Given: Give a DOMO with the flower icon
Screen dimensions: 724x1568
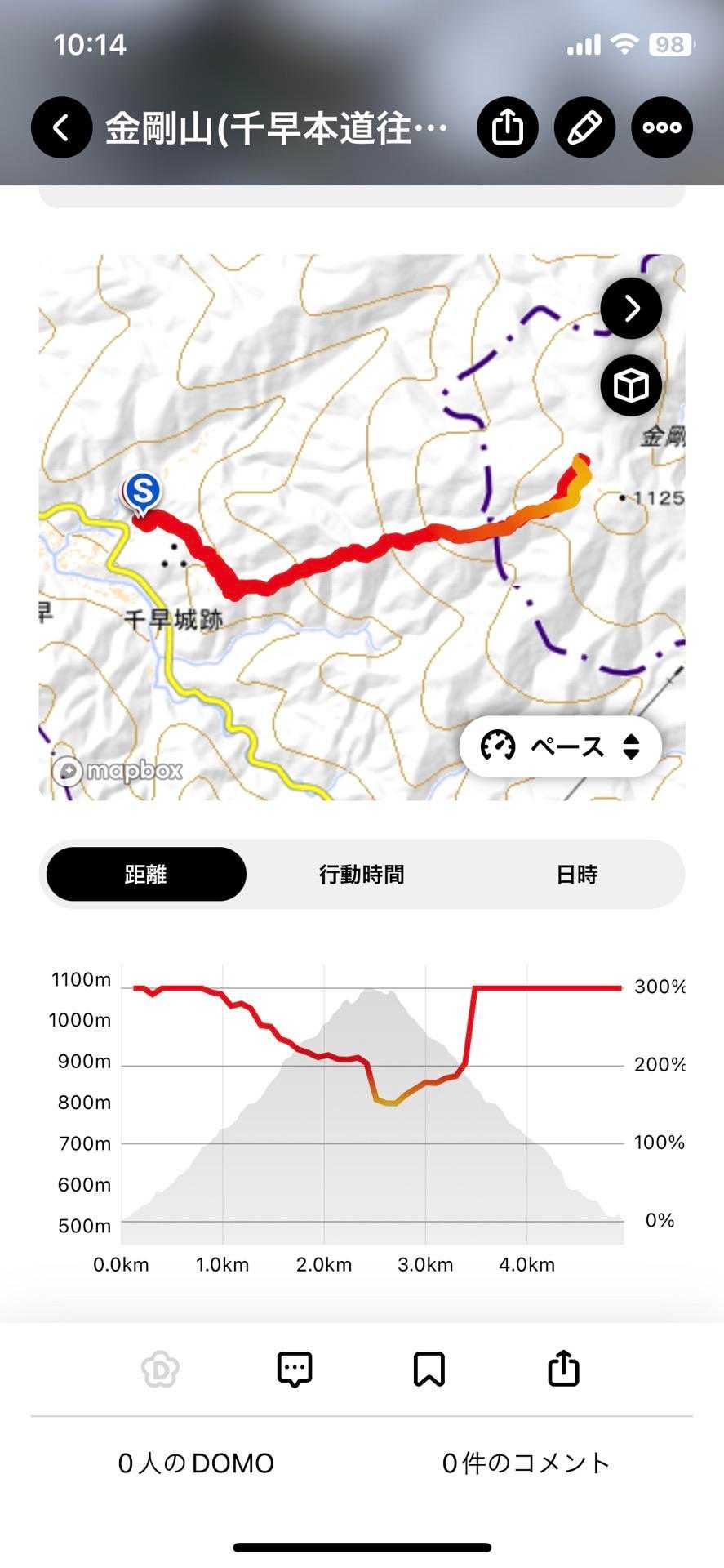Looking at the screenshot, I should (x=160, y=1370).
